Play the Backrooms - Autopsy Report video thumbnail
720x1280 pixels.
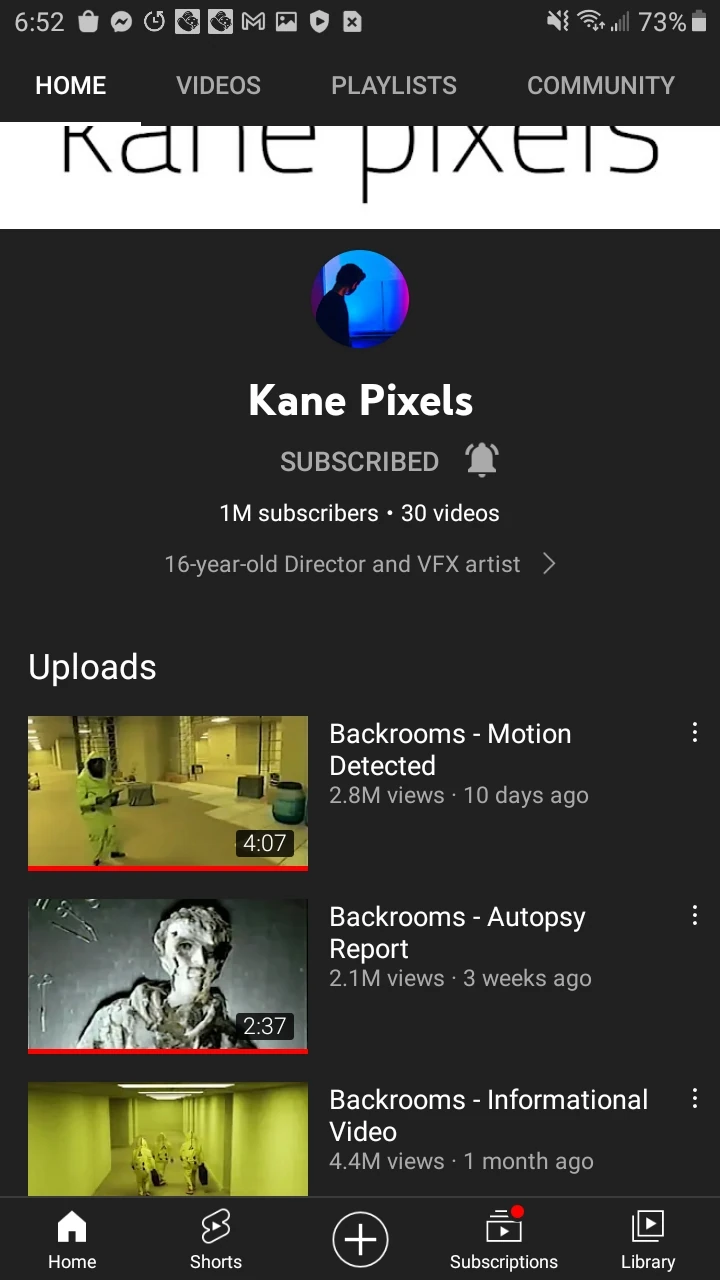167,973
